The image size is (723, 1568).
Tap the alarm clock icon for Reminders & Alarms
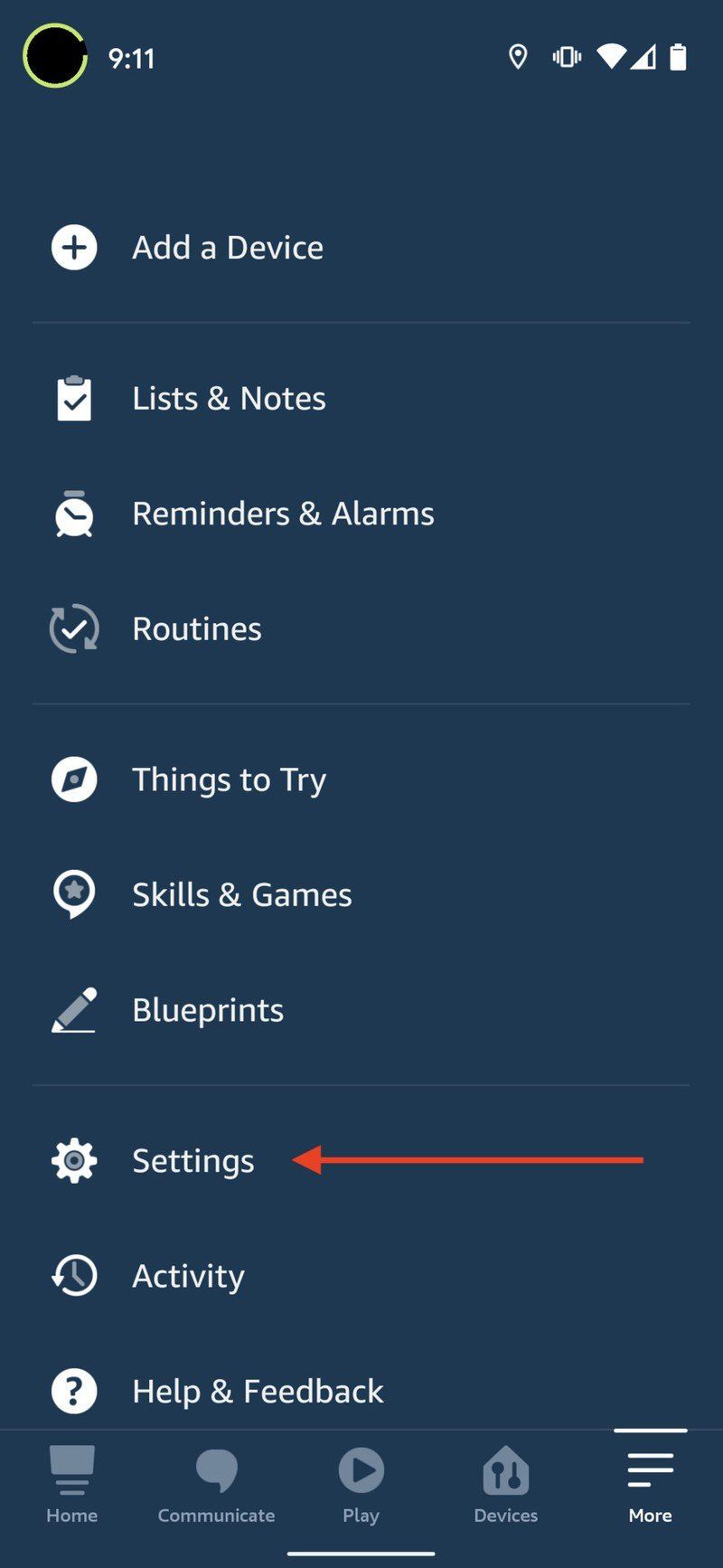[x=73, y=513]
